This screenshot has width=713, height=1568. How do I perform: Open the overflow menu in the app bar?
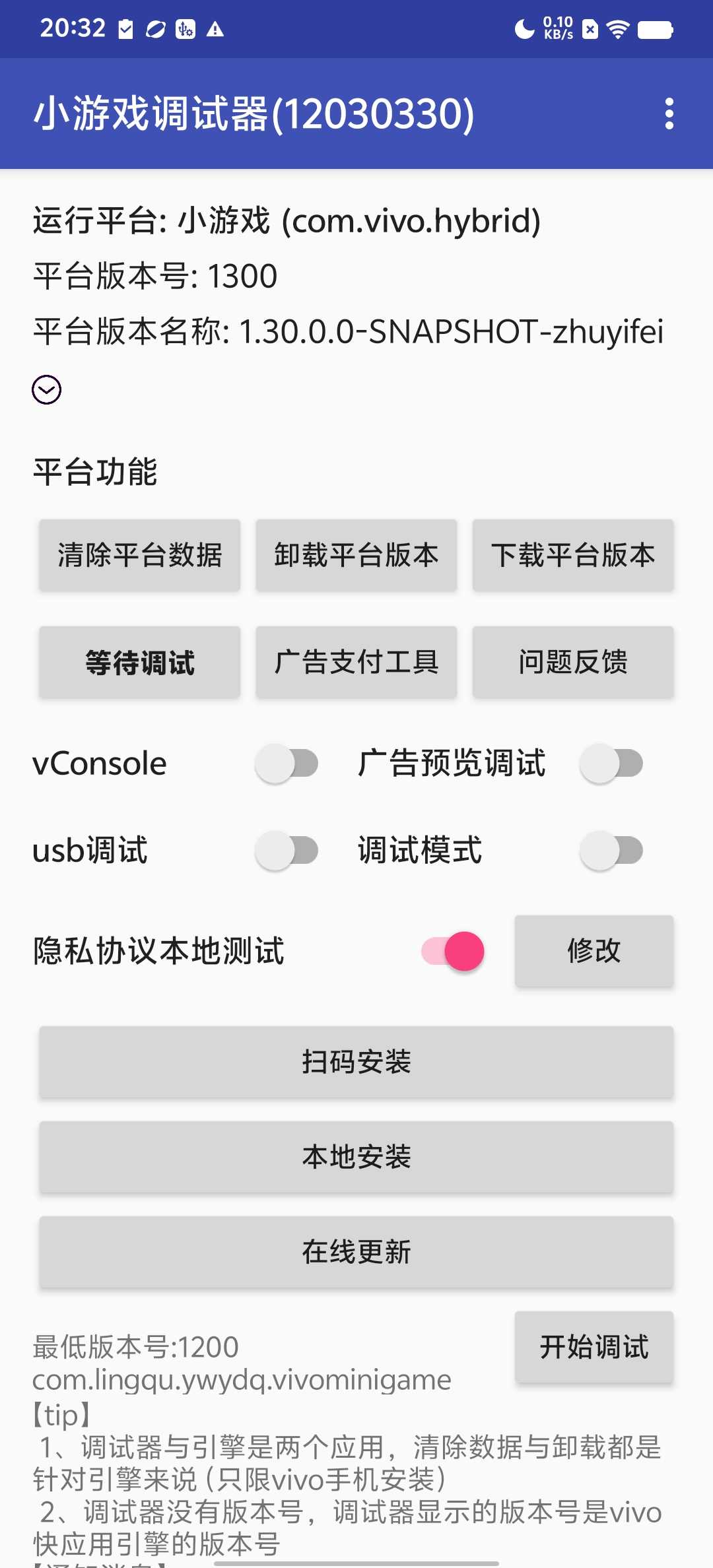[x=669, y=114]
